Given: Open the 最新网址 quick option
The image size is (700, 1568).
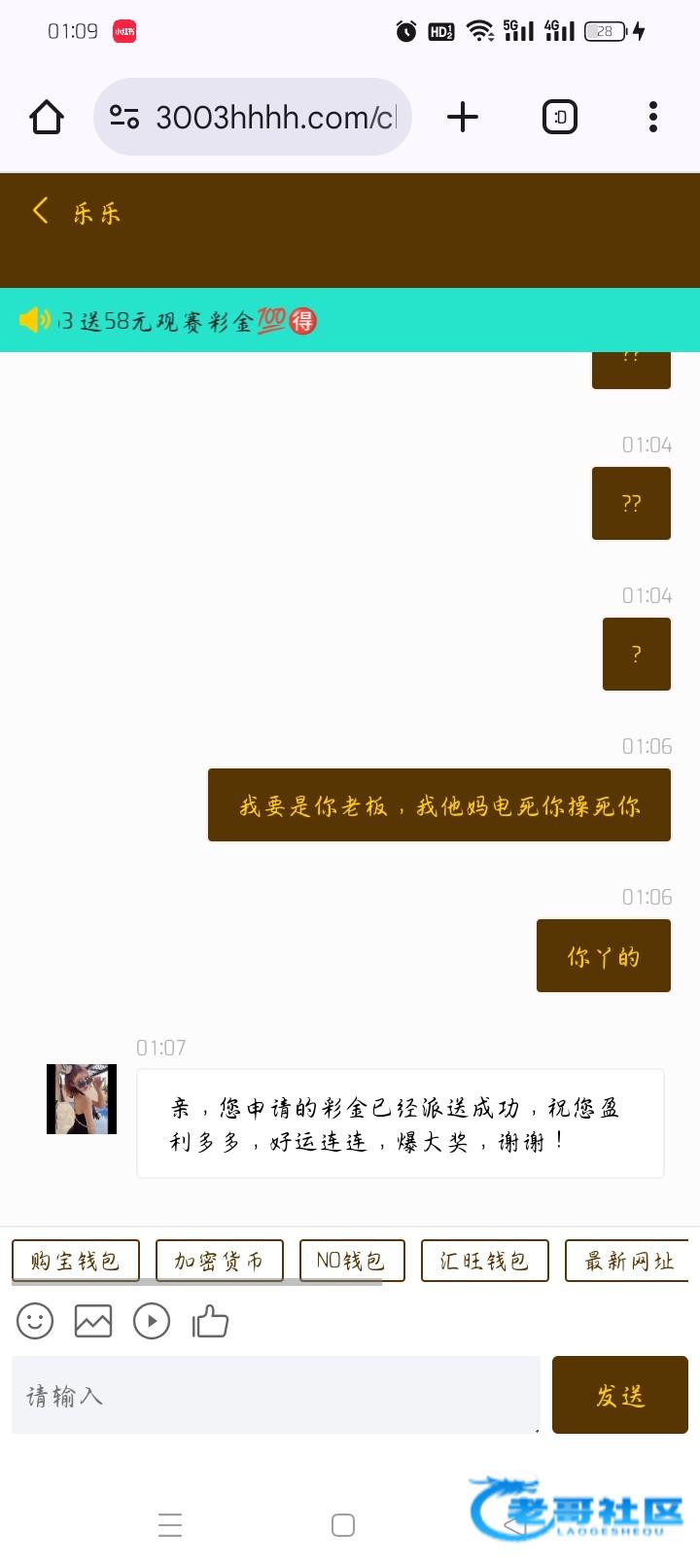Looking at the screenshot, I should (628, 1261).
